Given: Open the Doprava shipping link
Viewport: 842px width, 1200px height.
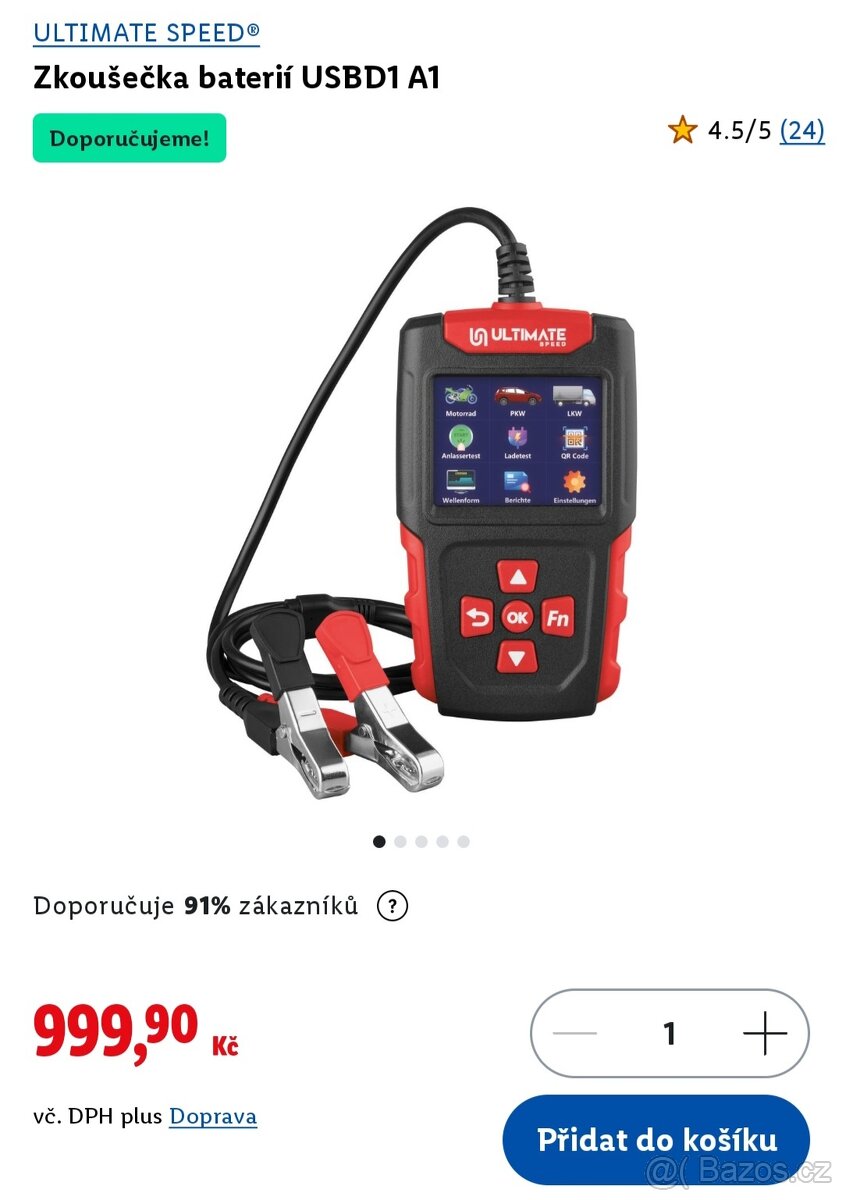Looking at the screenshot, I should (x=213, y=1115).
